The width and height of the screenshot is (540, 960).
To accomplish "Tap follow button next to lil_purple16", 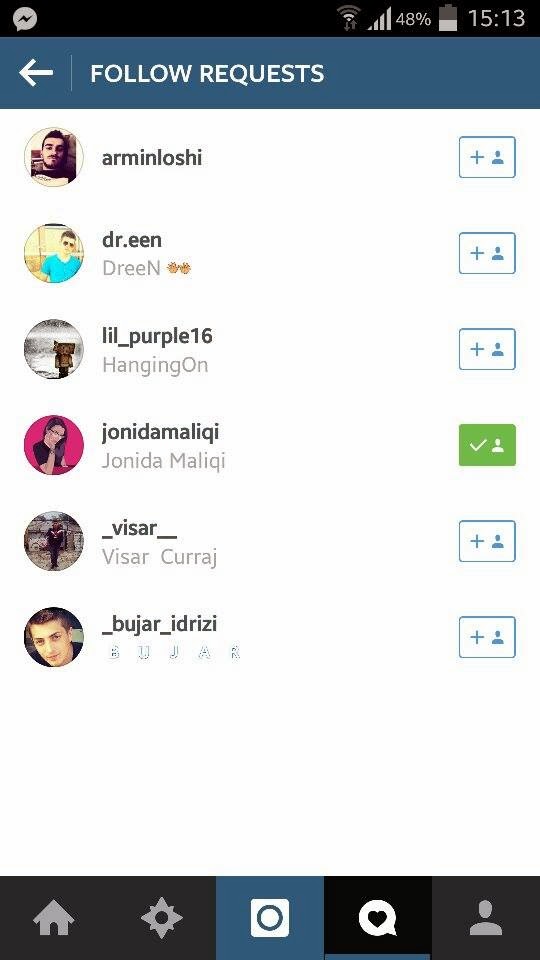I will (487, 350).
